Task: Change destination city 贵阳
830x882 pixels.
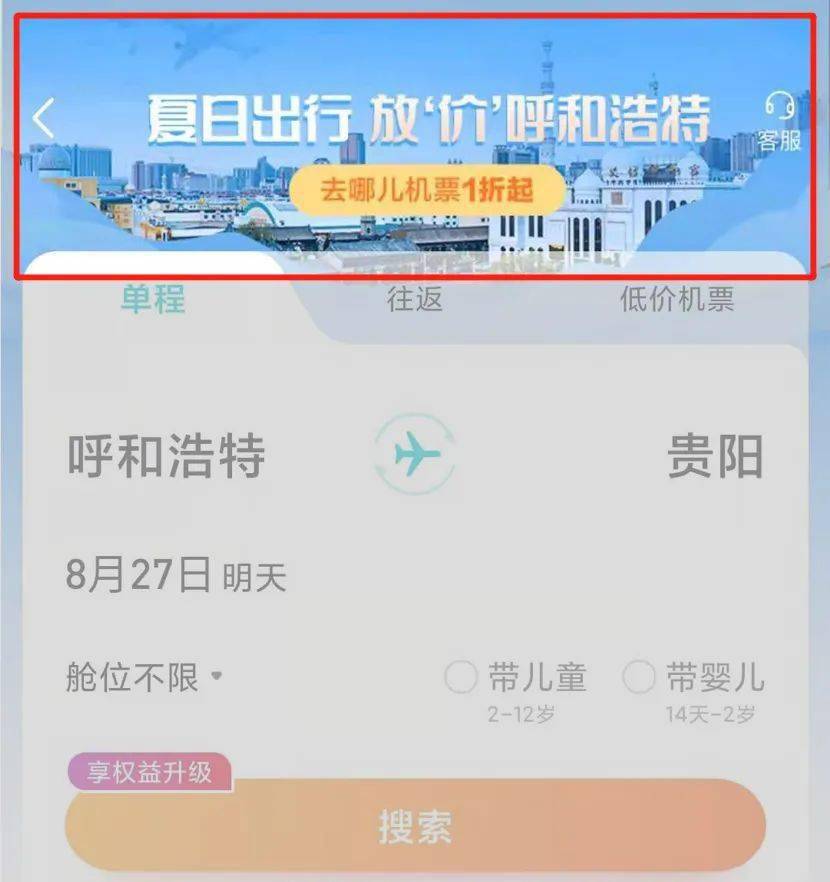Action: pyautogui.click(x=715, y=457)
